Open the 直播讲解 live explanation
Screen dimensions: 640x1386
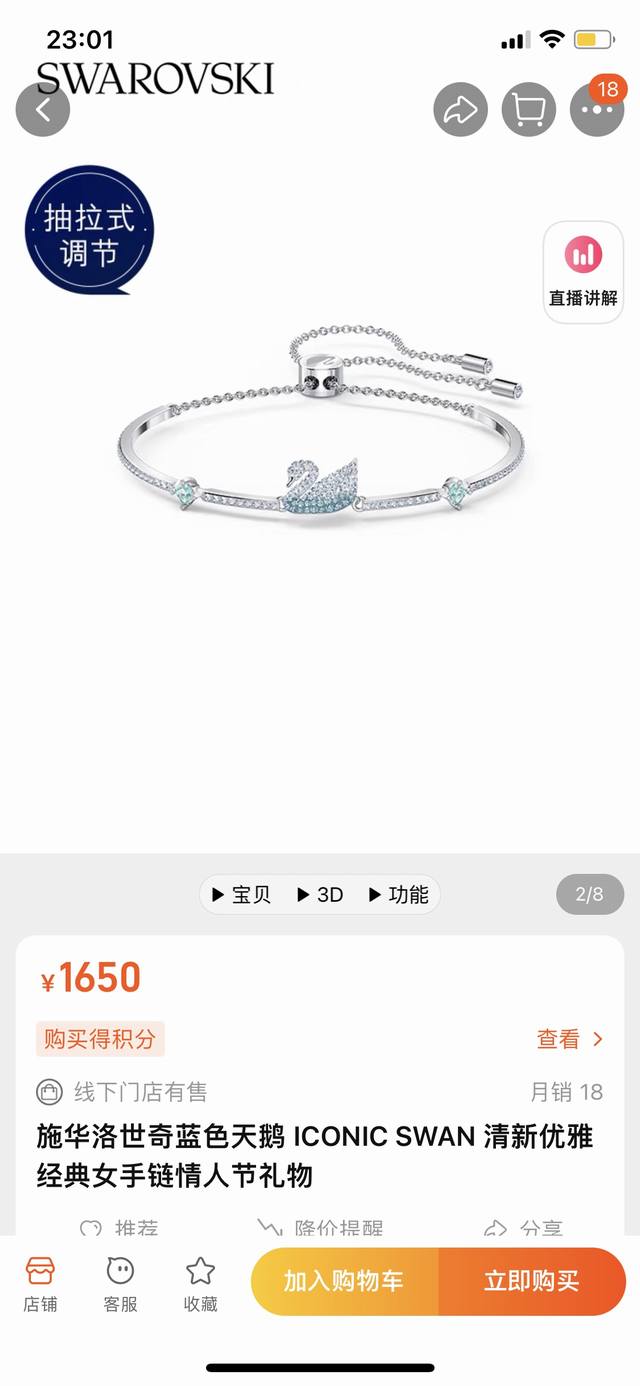coord(583,272)
